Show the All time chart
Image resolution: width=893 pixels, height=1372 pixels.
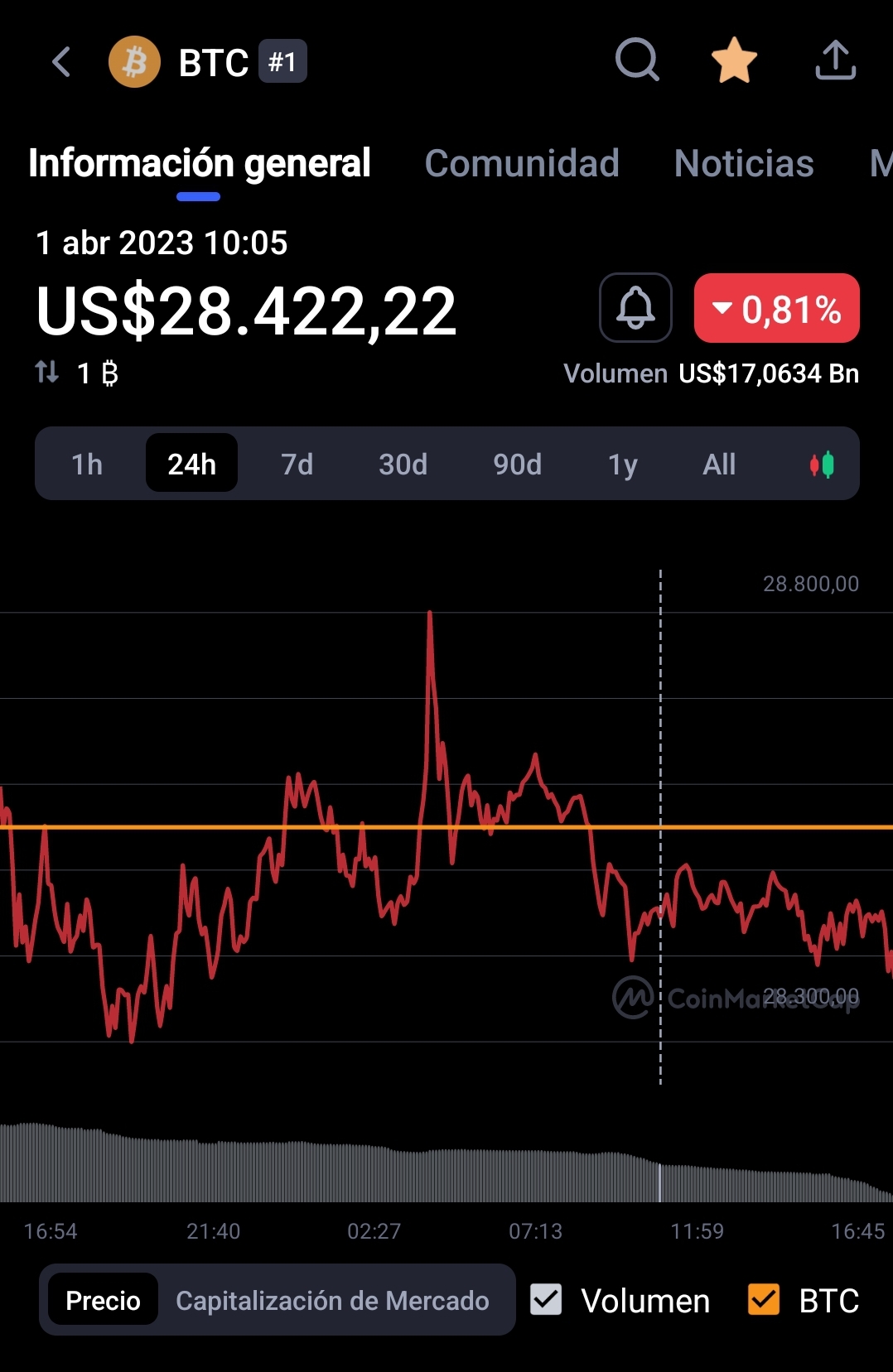pyautogui.click(x=719, y=464)
